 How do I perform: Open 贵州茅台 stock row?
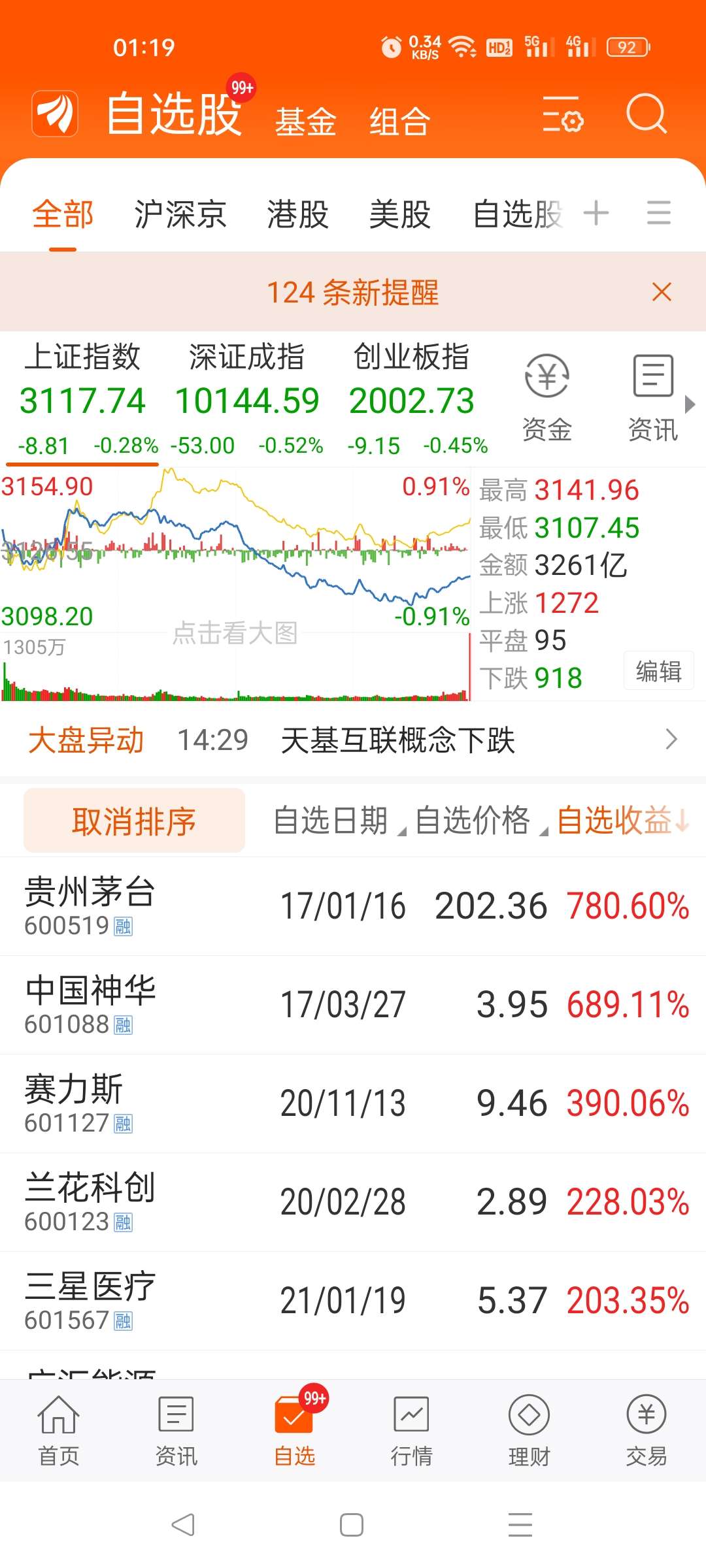pyautogui.click(x=353, y=906)
